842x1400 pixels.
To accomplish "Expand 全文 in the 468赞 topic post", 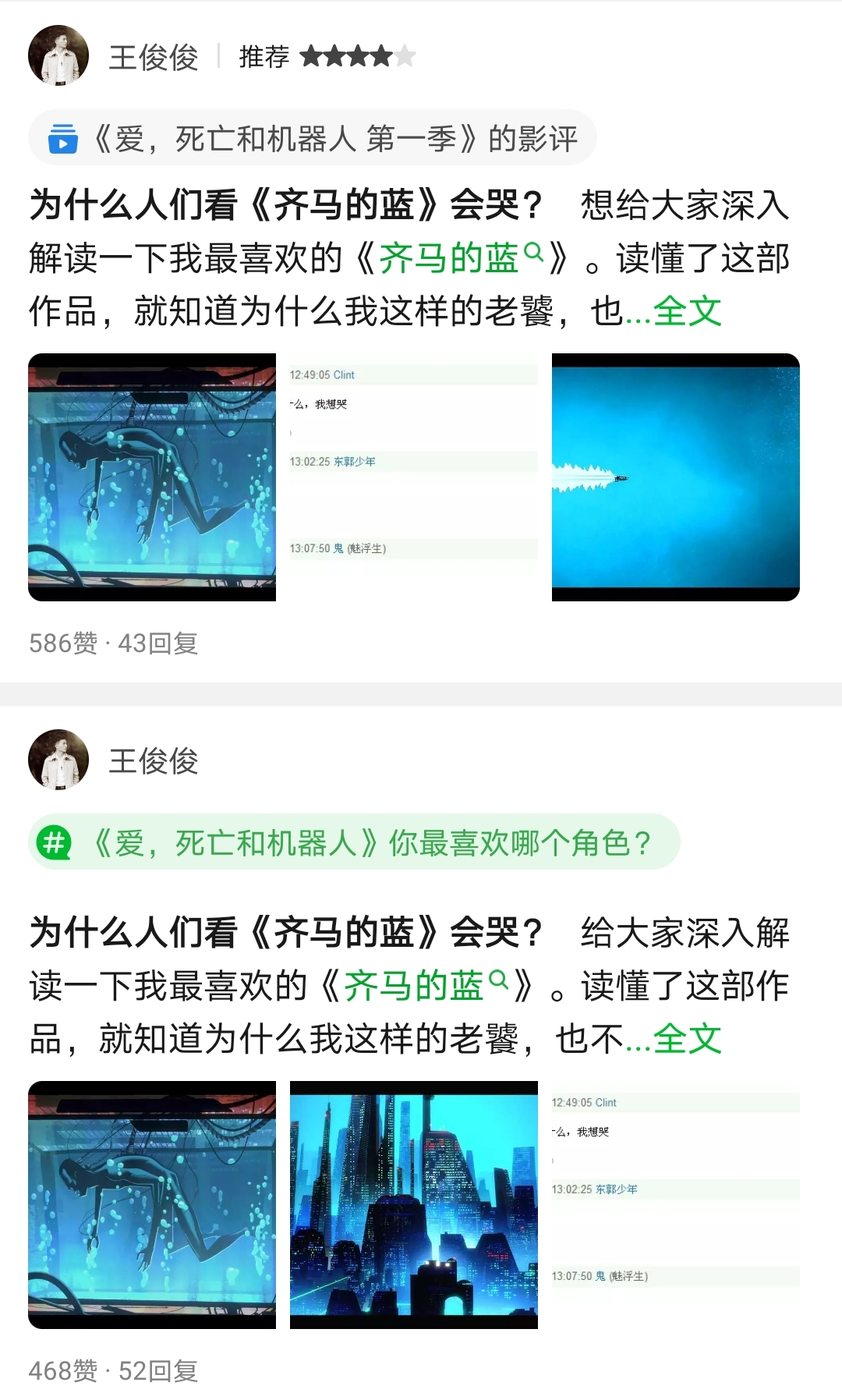I will (x=687, y=1039).
